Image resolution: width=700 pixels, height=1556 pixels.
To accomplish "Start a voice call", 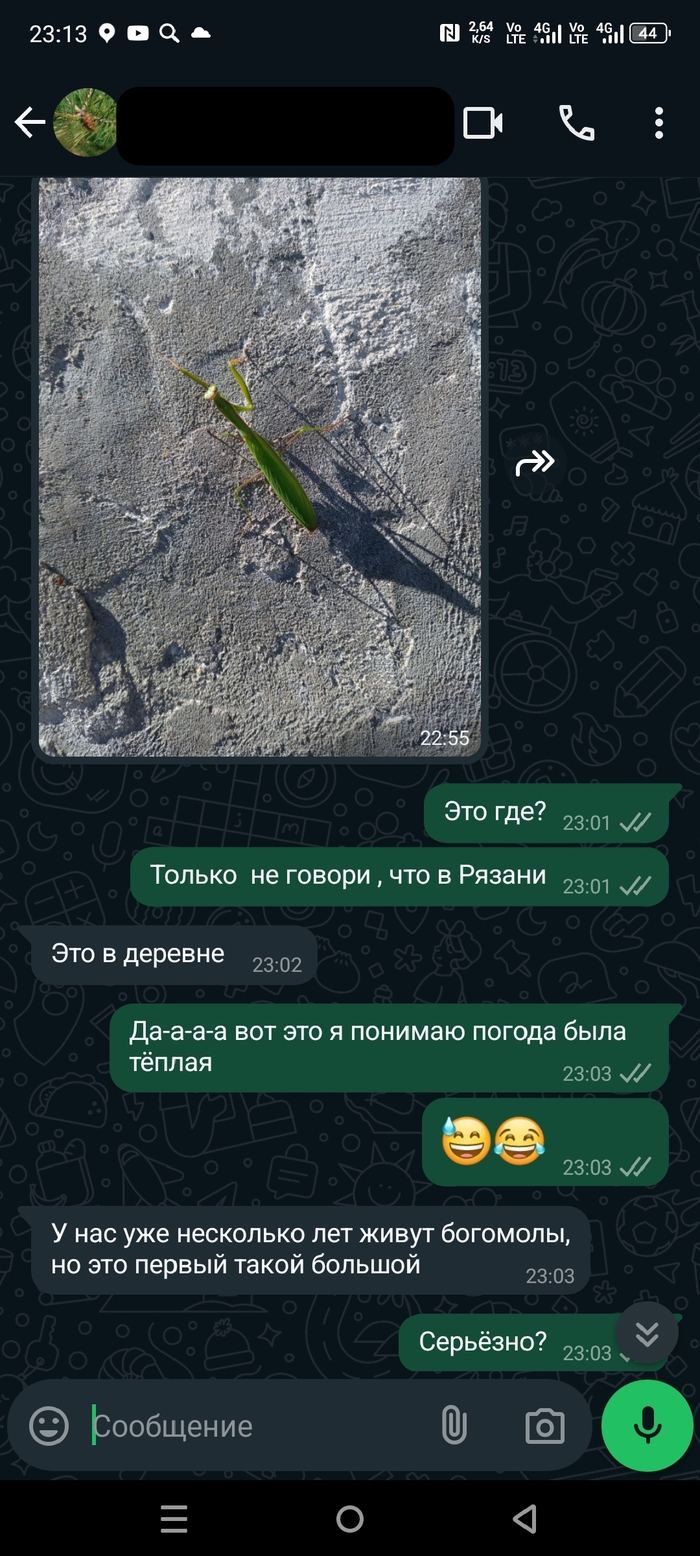I will [x=576, y=123].
